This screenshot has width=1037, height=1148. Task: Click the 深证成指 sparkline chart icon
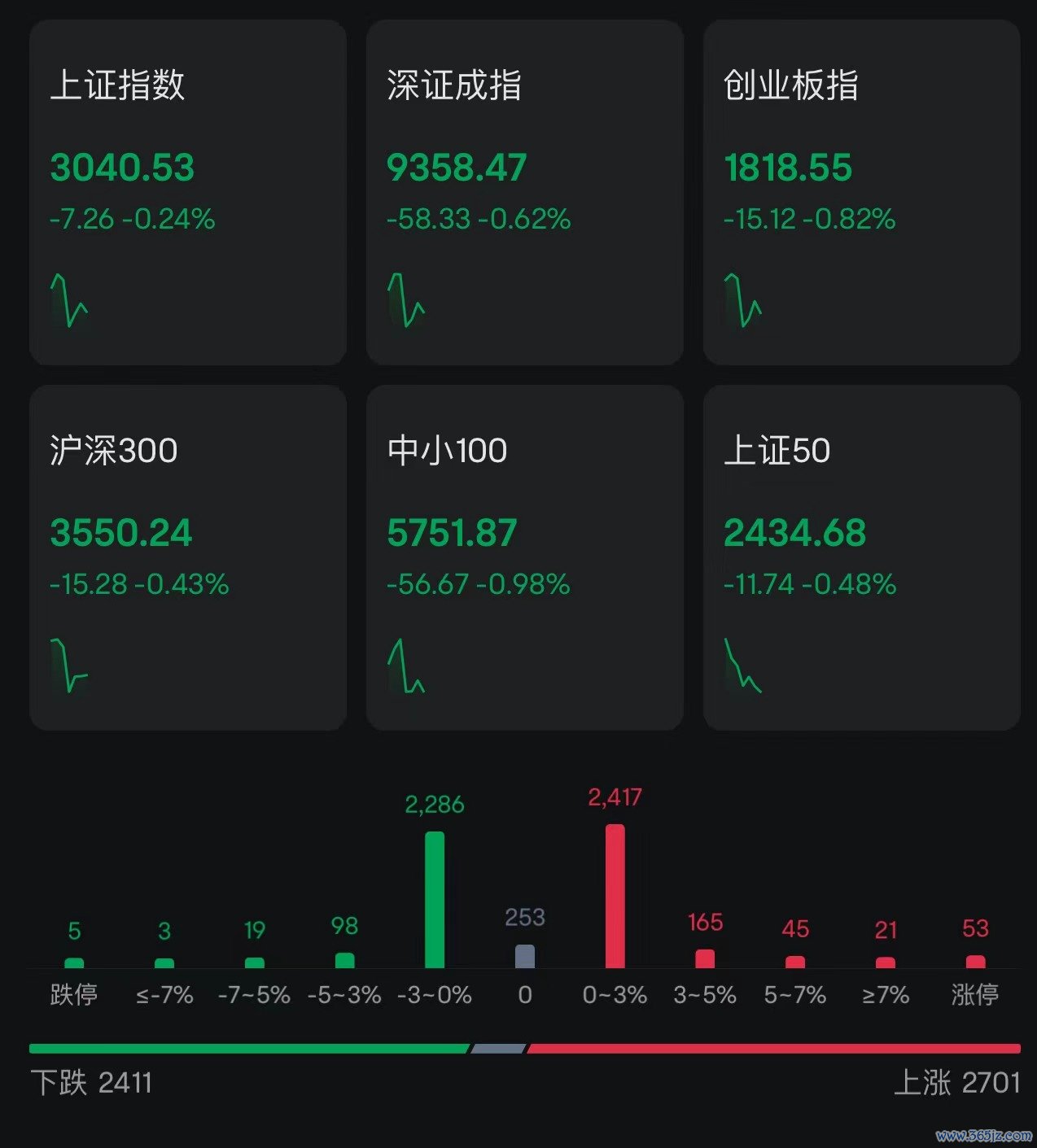coord(406,303)
